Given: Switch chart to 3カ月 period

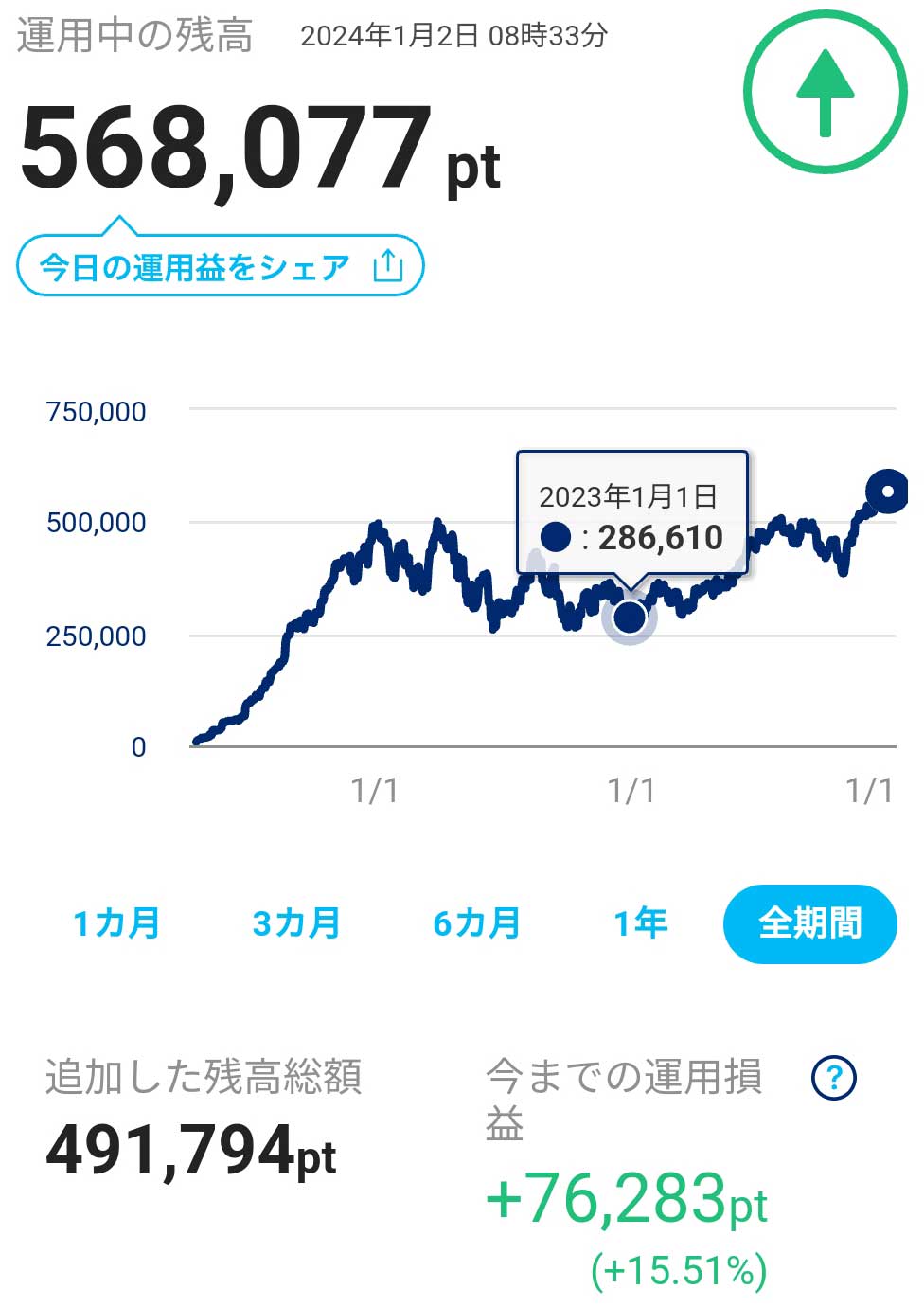Looking at the screenshot, I should [296, 922].
